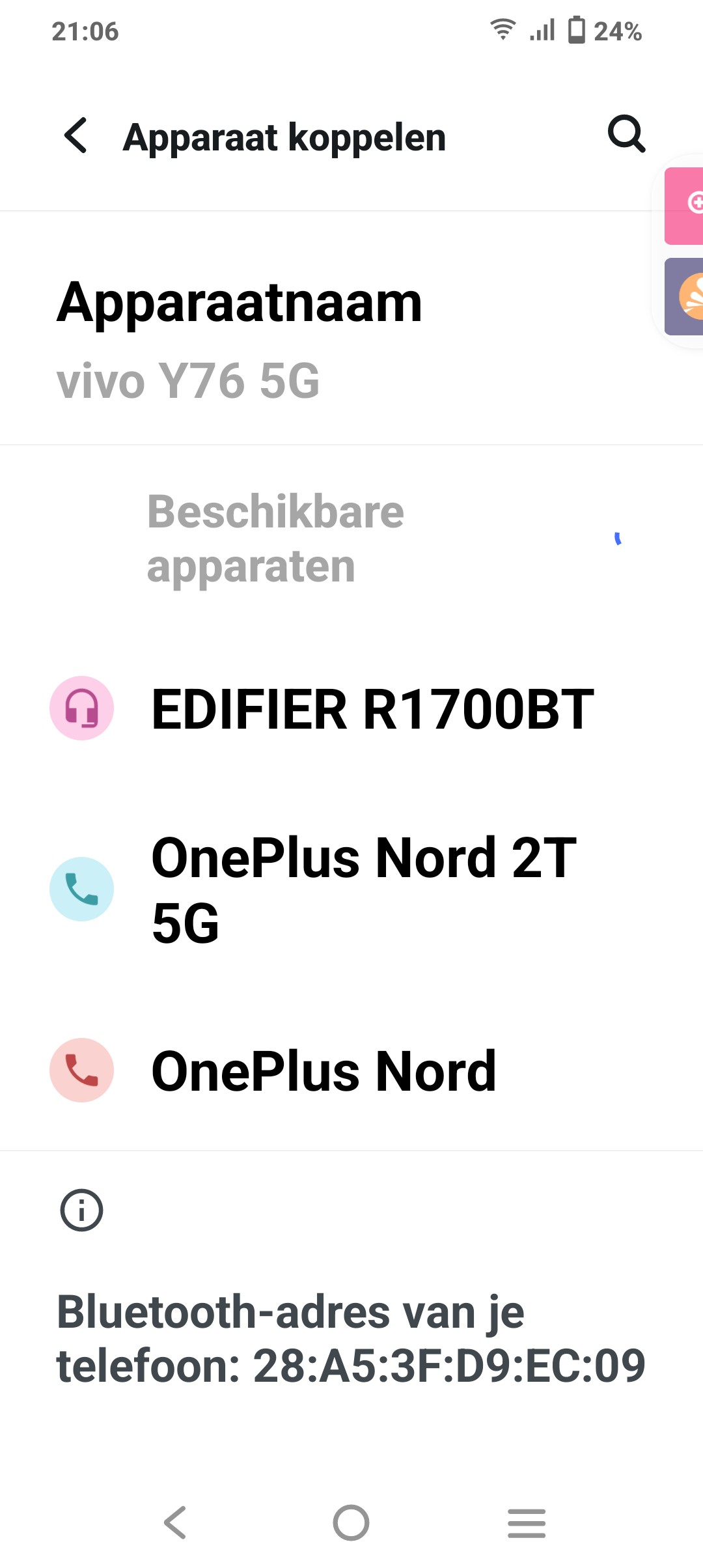Viewport: 703px width, 1568px height.
Task: Open the search icon in the app bar
Action: coord(626,134)
